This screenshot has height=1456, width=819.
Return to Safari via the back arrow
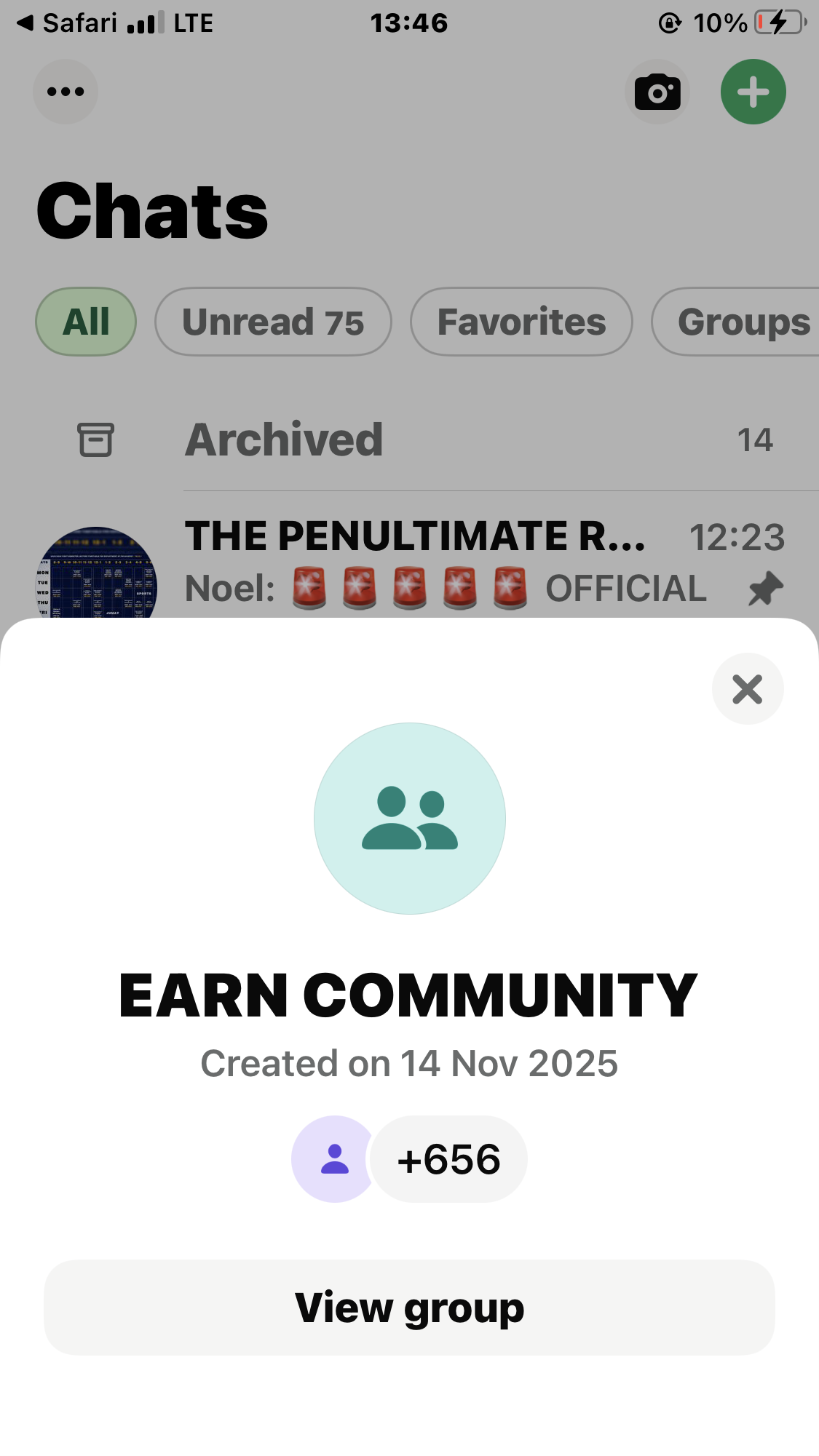pyautogui.click(x=26, y=23)
